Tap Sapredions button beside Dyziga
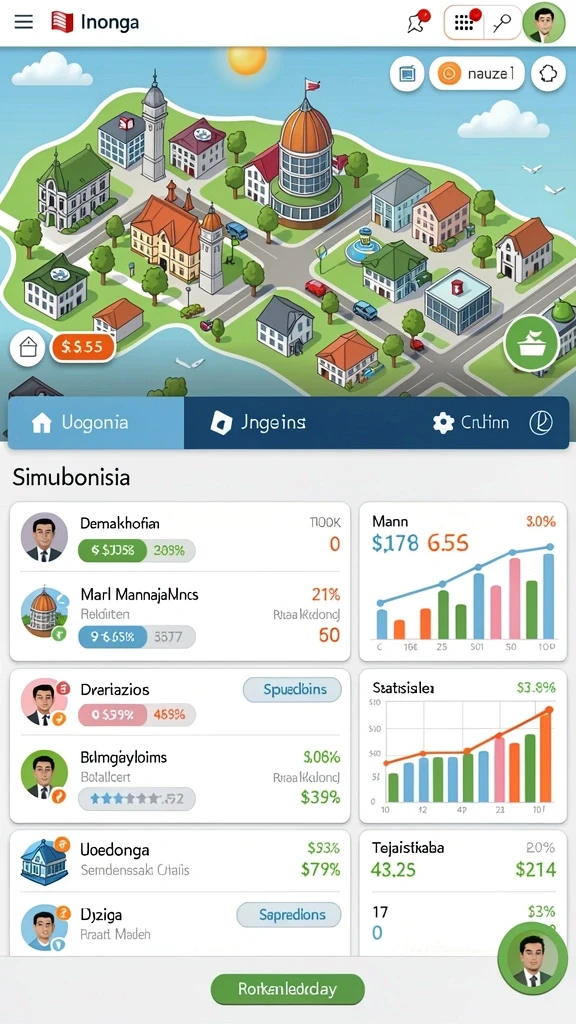The width and height of the screenshot is (576, 1024). 289,915
